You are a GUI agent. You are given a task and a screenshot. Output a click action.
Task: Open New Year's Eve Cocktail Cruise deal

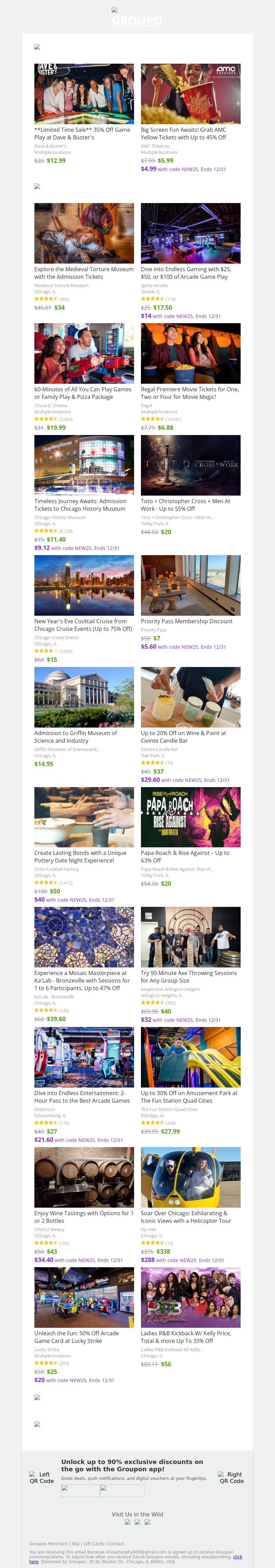[84, 585]
